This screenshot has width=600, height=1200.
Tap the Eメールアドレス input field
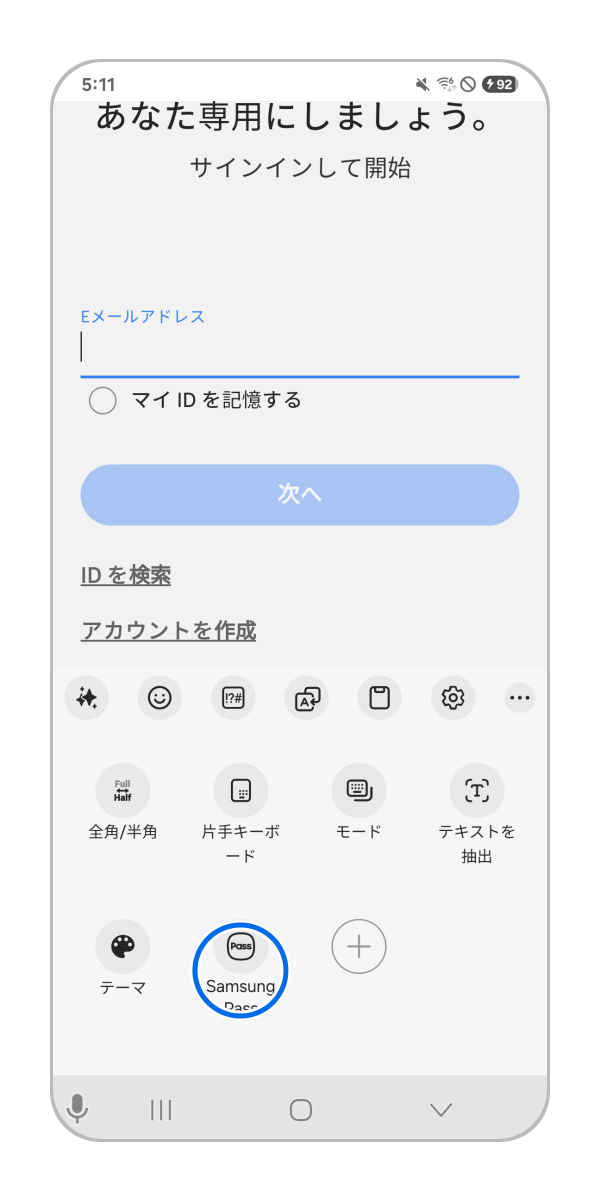(x=300, y=348)
